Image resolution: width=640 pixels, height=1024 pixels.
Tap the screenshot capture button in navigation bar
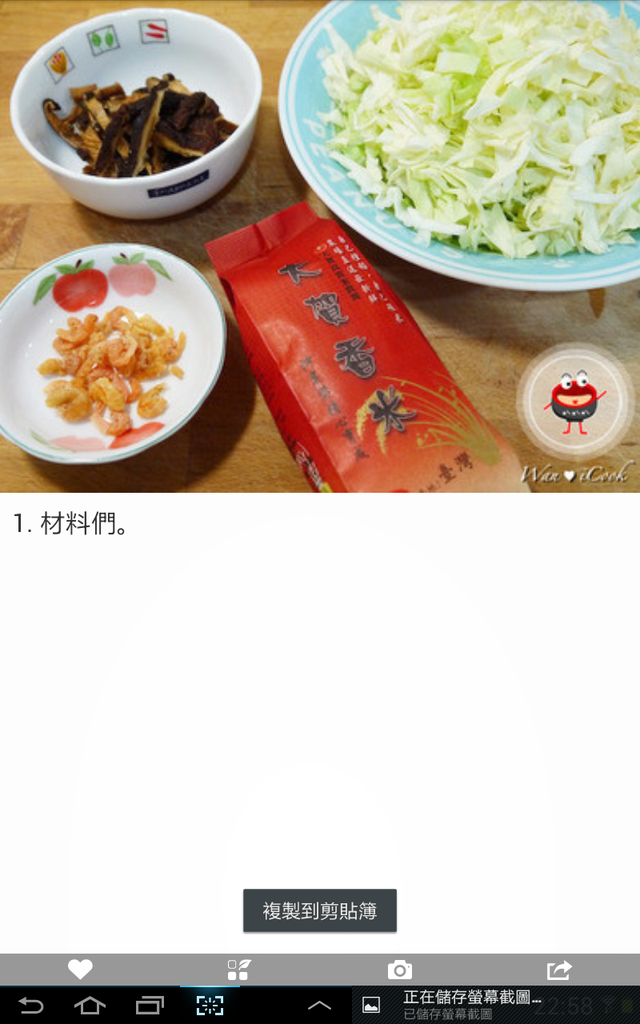[210, 1005]
